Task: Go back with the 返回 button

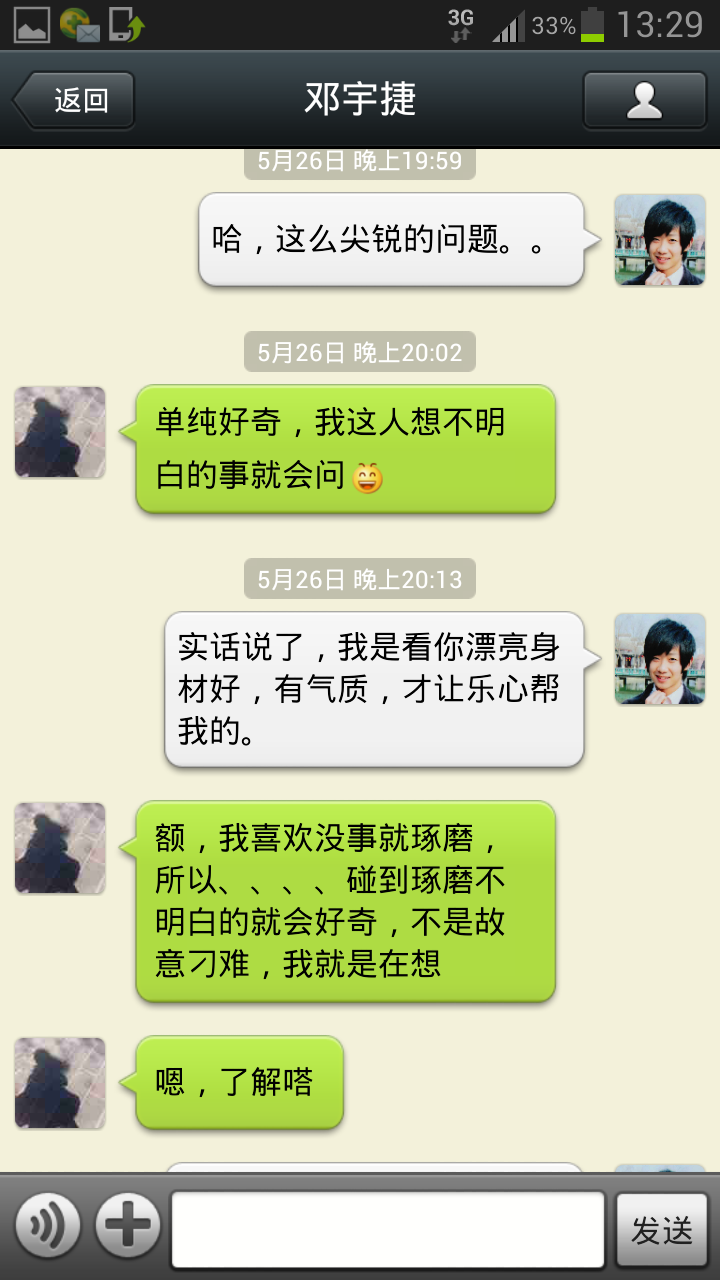Action: pos(74,100)
